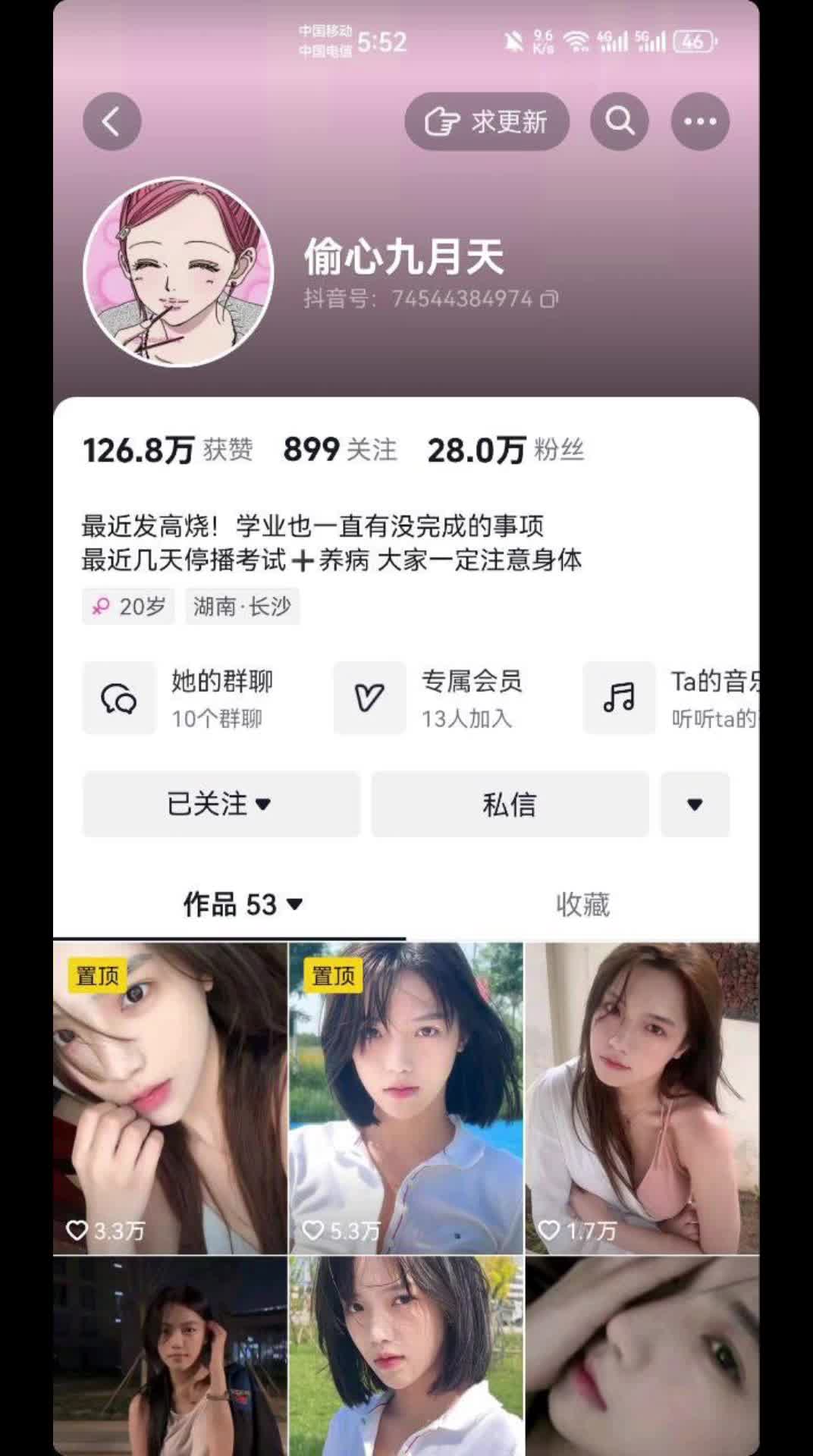Open the 获赞 likes count
The image size is (813, 1456).
pyautogui.click(x=168, y=450)
